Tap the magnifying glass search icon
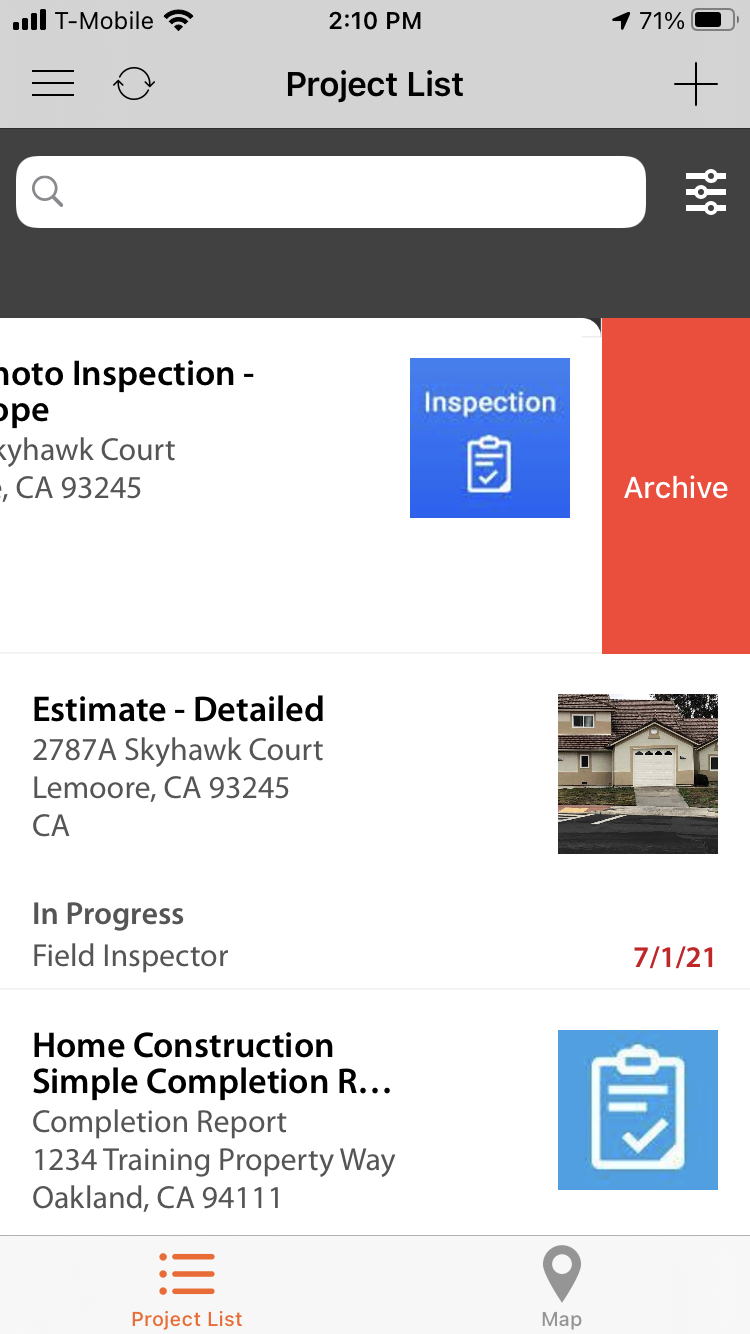Image resolution: width=750 pixels, height=1334 pixels. (x=46, y=191)
